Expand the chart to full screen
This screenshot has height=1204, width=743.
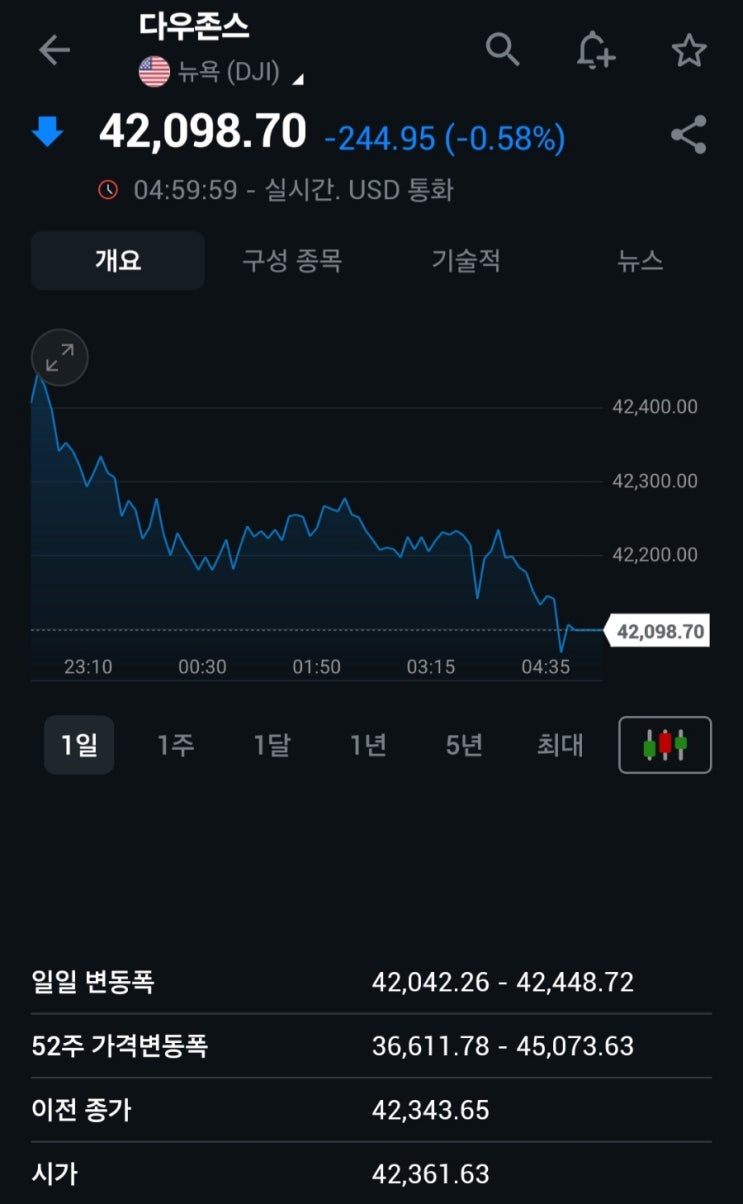(x=60, y=357)
